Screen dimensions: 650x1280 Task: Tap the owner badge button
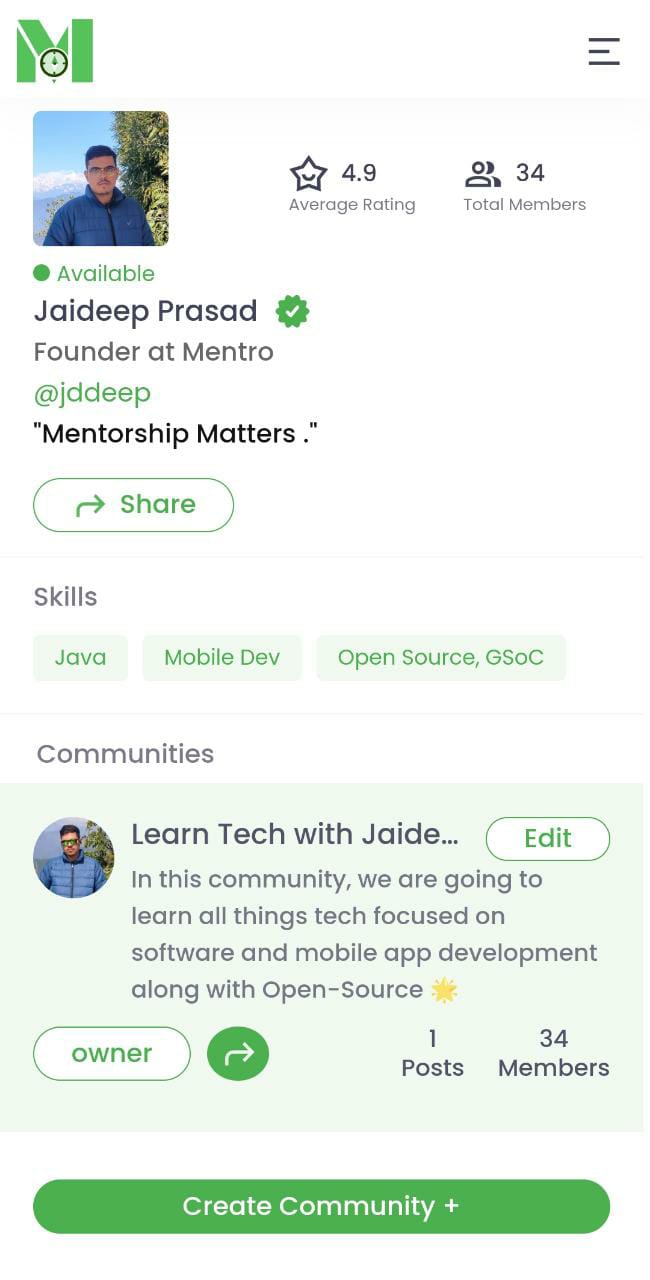[112, 1053]
